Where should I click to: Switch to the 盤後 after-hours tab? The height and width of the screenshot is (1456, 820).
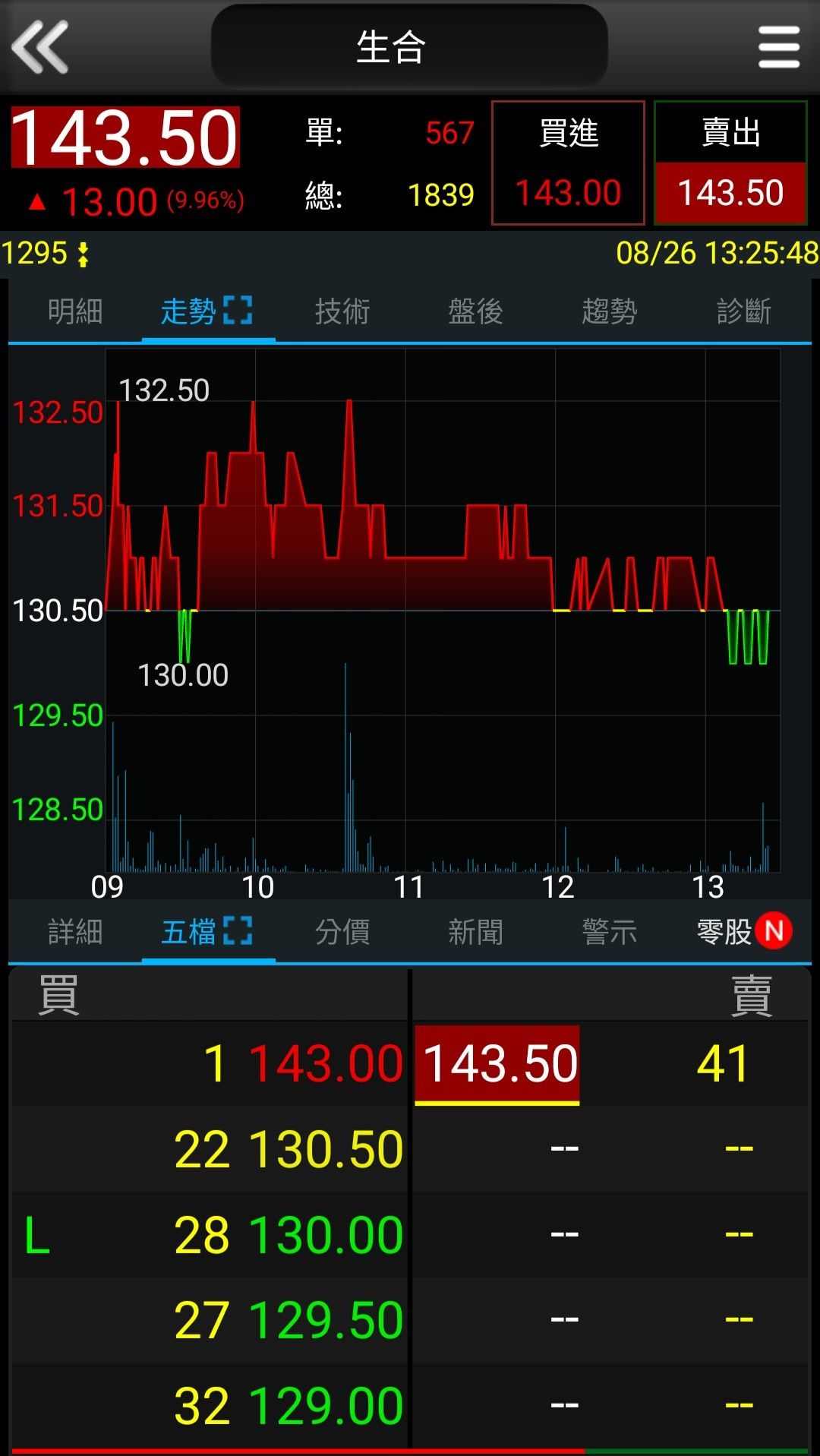[475, 311]
